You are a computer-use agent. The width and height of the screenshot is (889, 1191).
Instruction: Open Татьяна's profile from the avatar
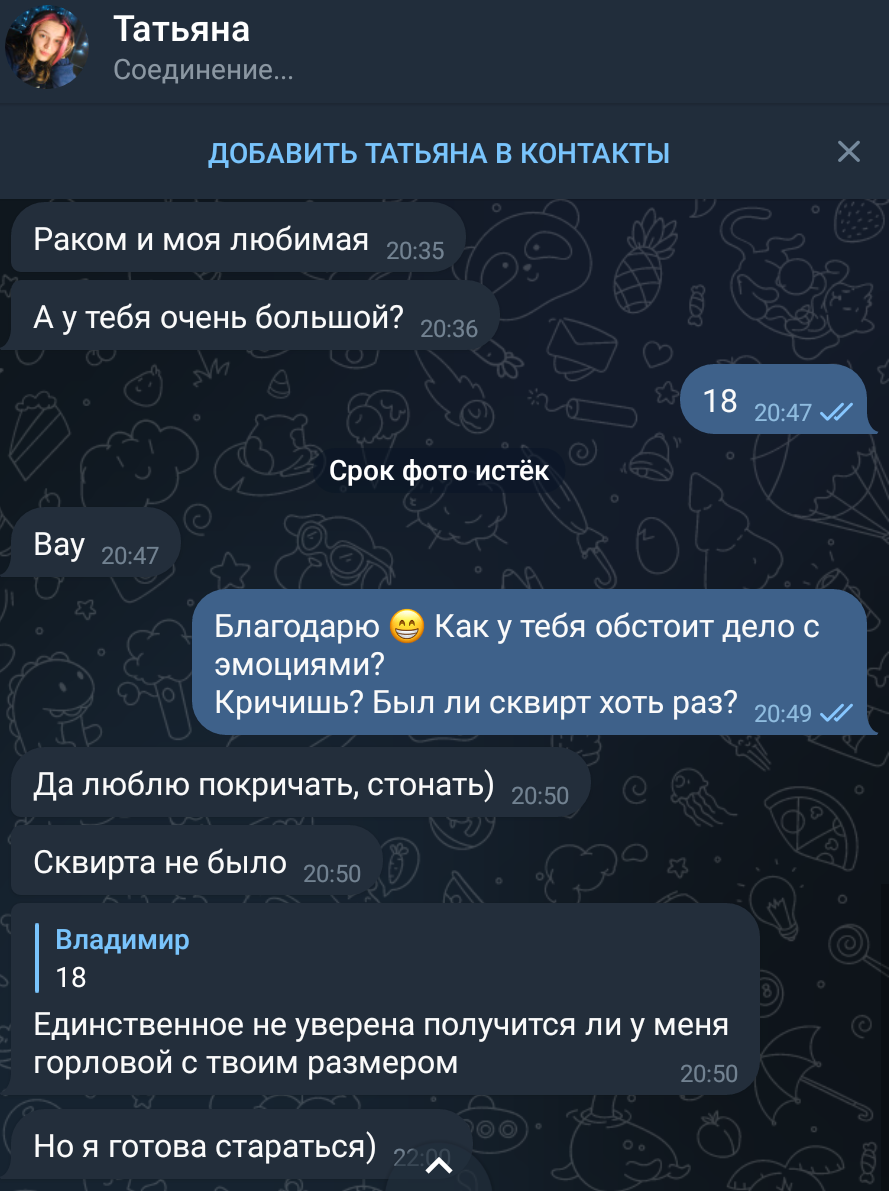46,49
